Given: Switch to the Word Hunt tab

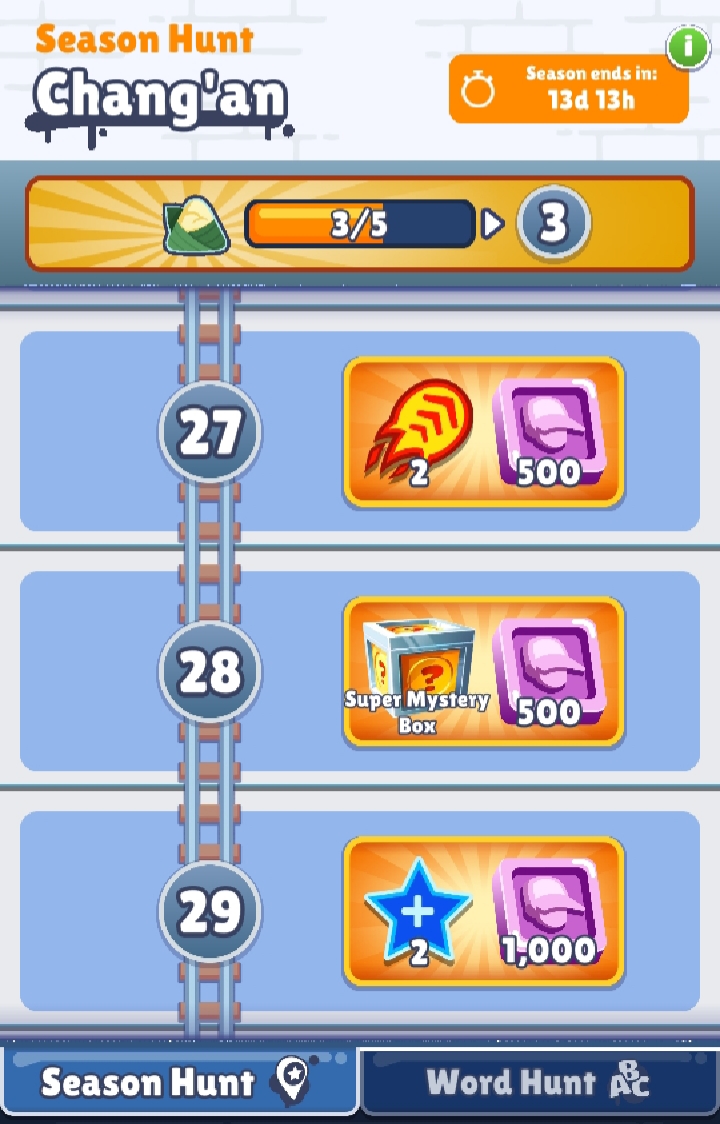Looking at the screenshot, I should (540, 1083).
